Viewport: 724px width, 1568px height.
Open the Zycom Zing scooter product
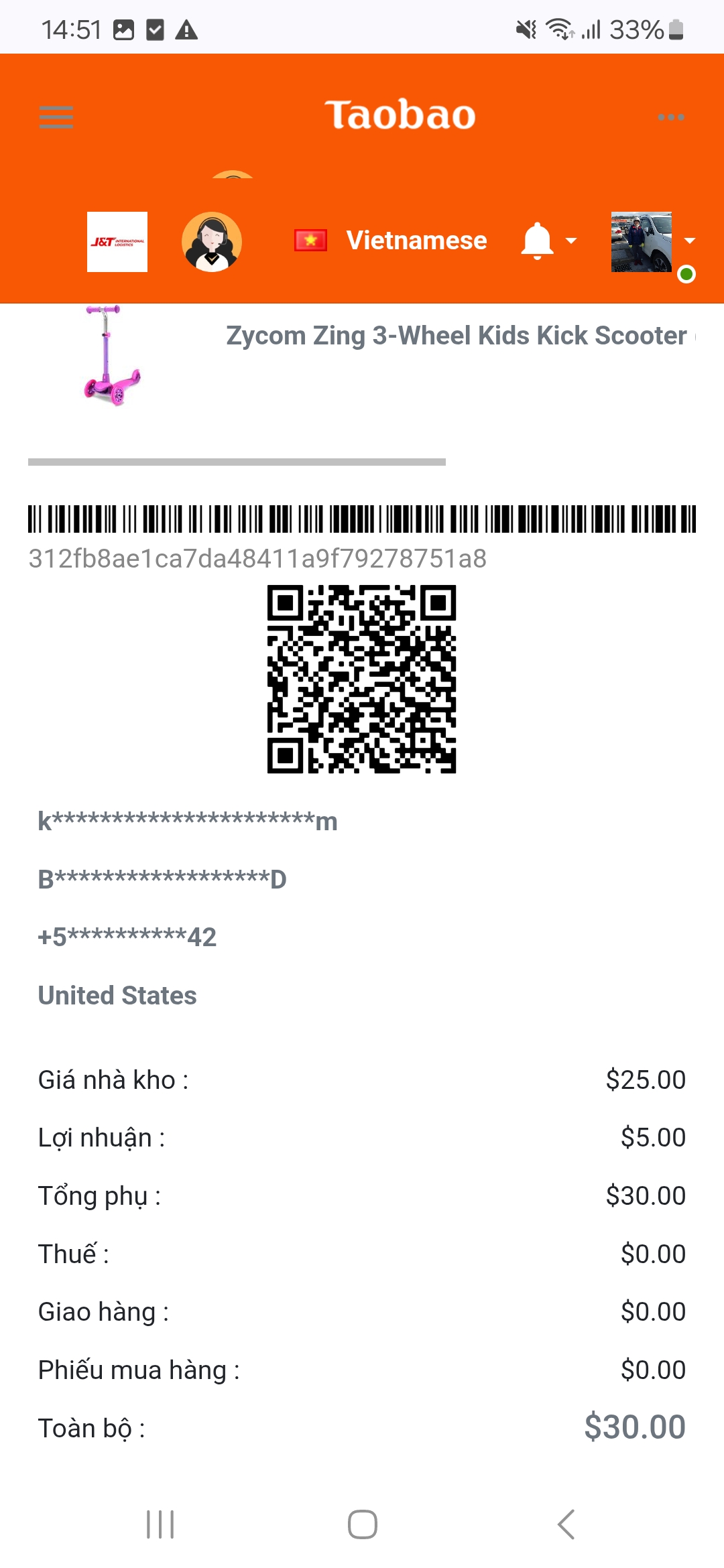[456, 336]
